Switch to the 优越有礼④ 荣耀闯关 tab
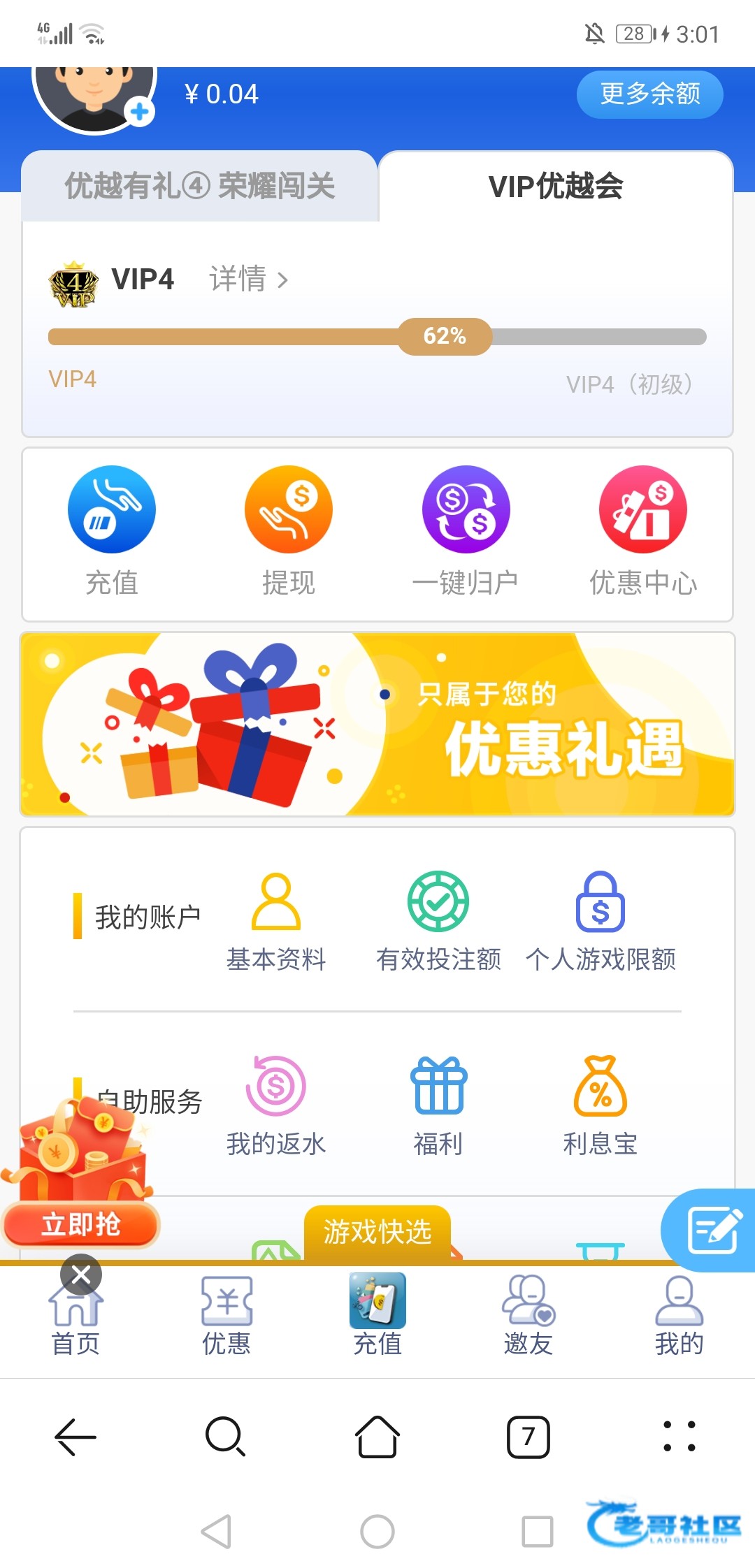This screenshot has width=755, height=1568. point(200,186)
